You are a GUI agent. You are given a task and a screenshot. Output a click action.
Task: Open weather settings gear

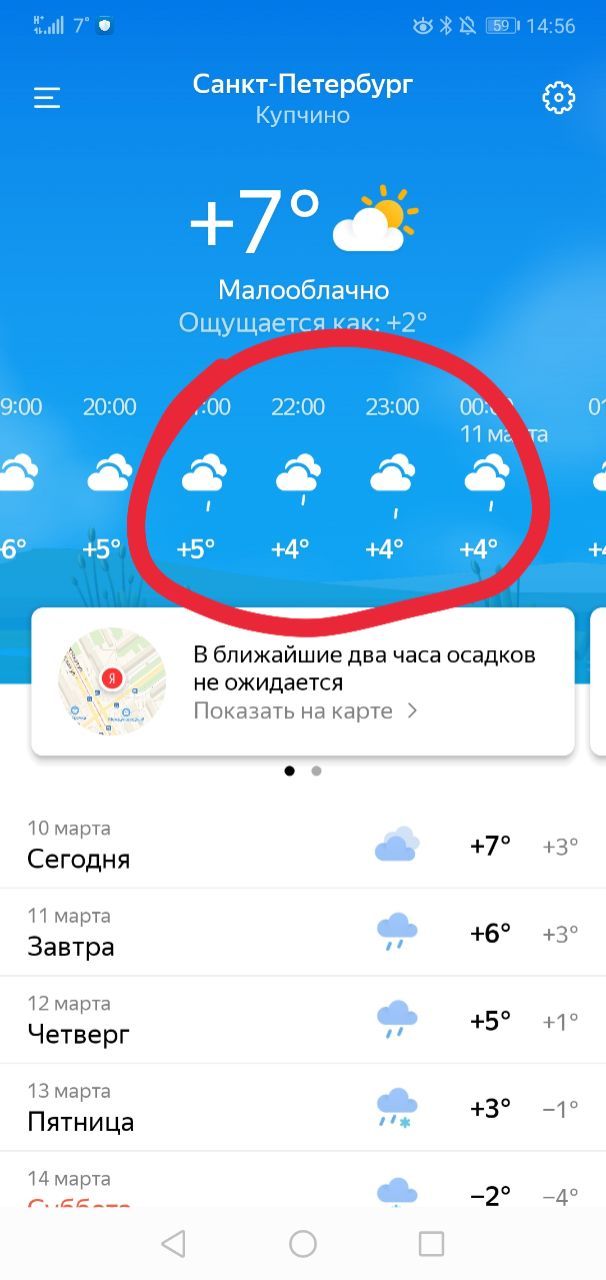coord(558,97)
